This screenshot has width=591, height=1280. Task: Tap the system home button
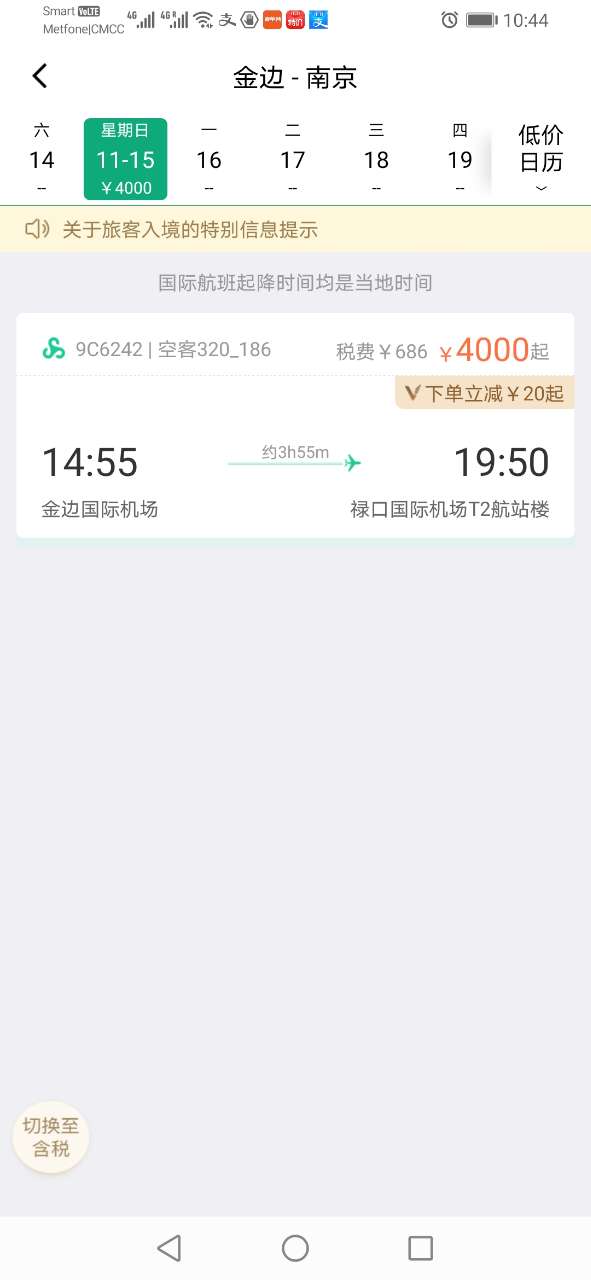(295, 1248)
